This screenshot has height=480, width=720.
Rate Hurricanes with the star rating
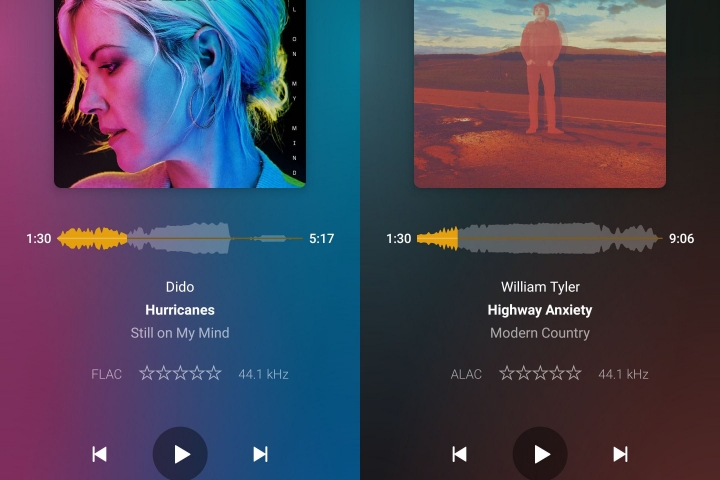[180, 373]
